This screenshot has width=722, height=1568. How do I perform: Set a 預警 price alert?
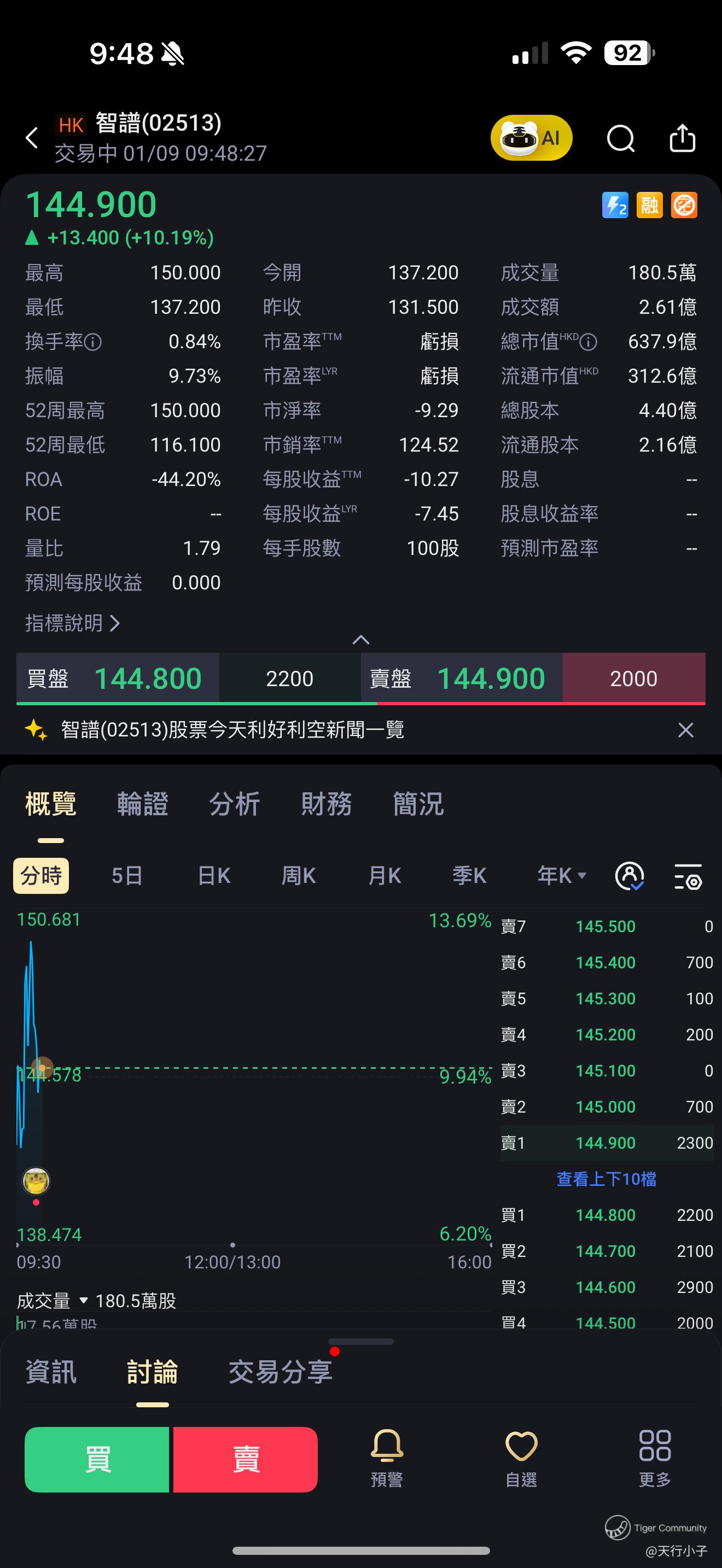(x=387, y=1458)
